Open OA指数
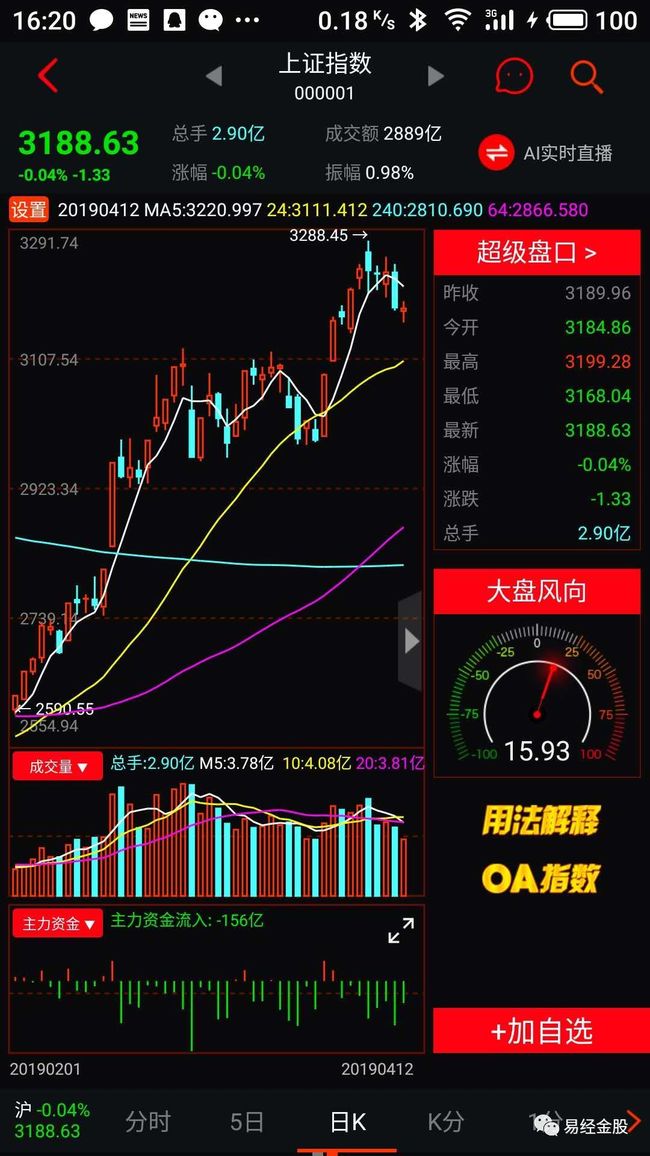Image resolution: width=650 pixels, height=1156 pixels. [x=541, y=877]
